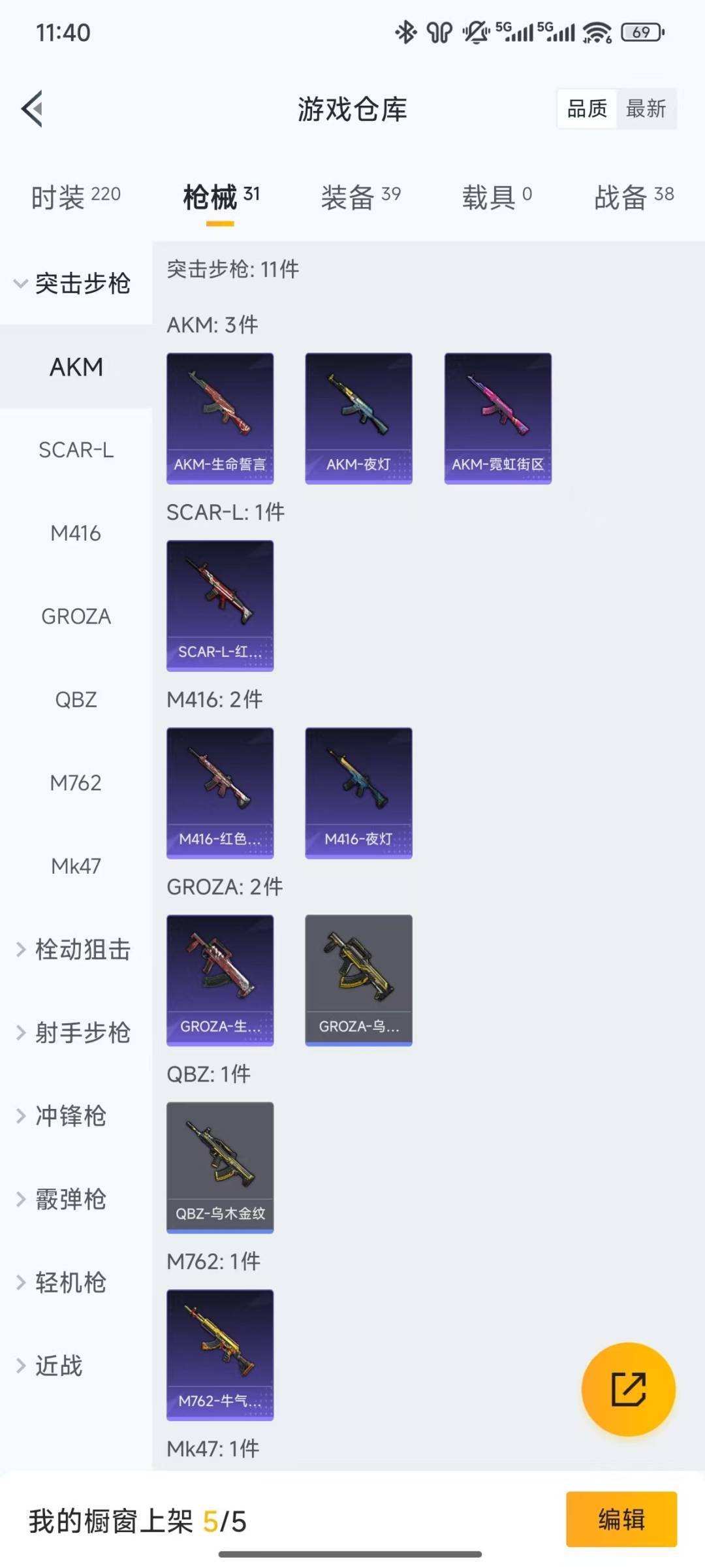The width and height of the screenshot is (705, 1568).
Task: Open the M416-夜灯 skin
Action: click(x=358, y=792)
